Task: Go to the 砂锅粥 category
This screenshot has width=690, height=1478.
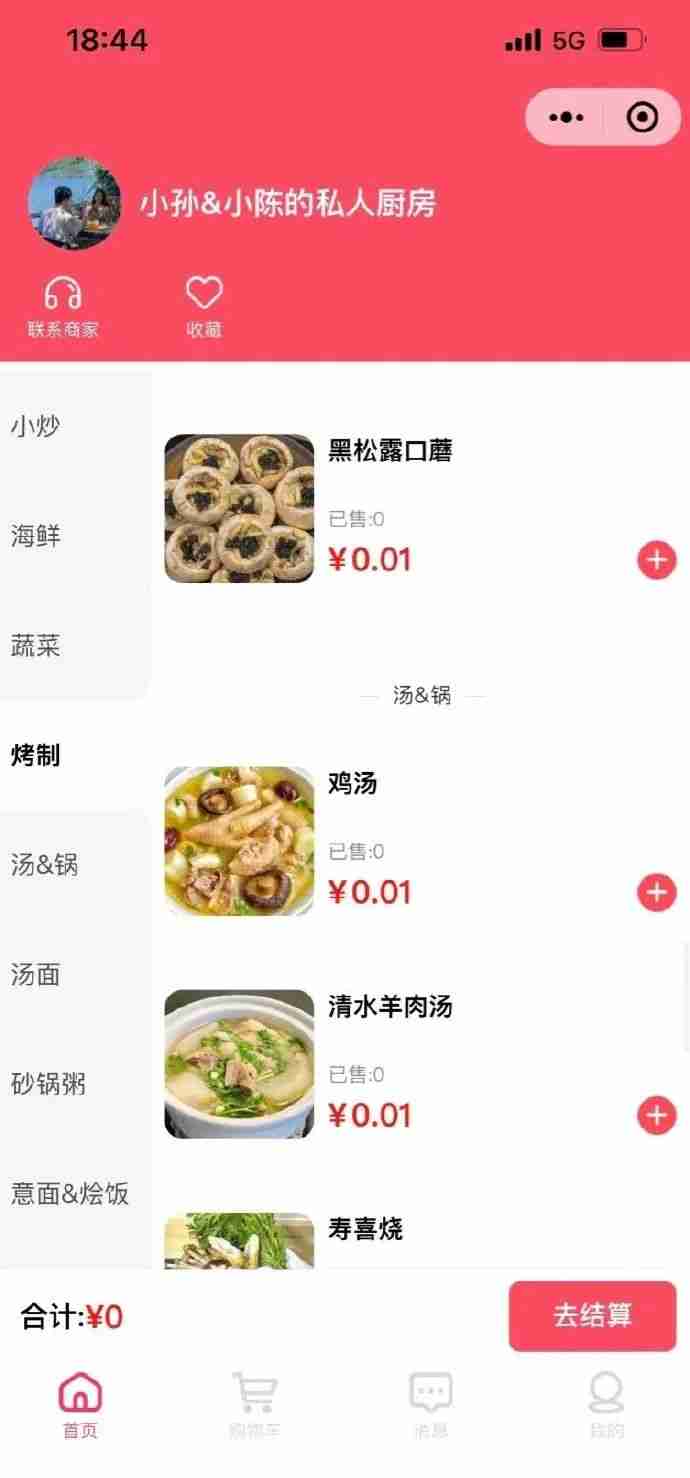Action: (48, 1084)
